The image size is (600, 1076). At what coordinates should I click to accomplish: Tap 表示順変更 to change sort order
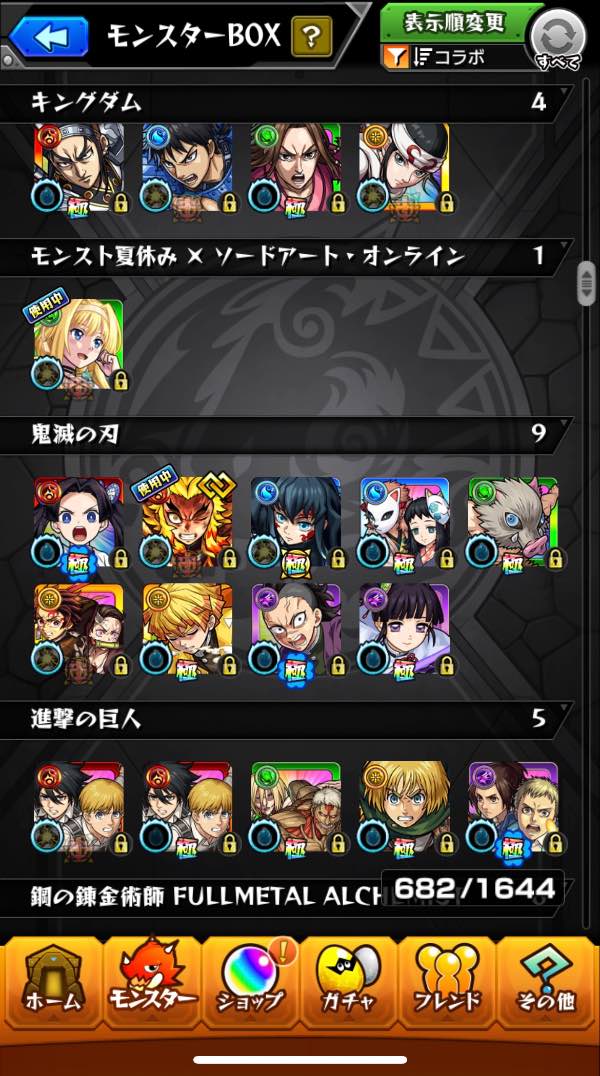454,21
